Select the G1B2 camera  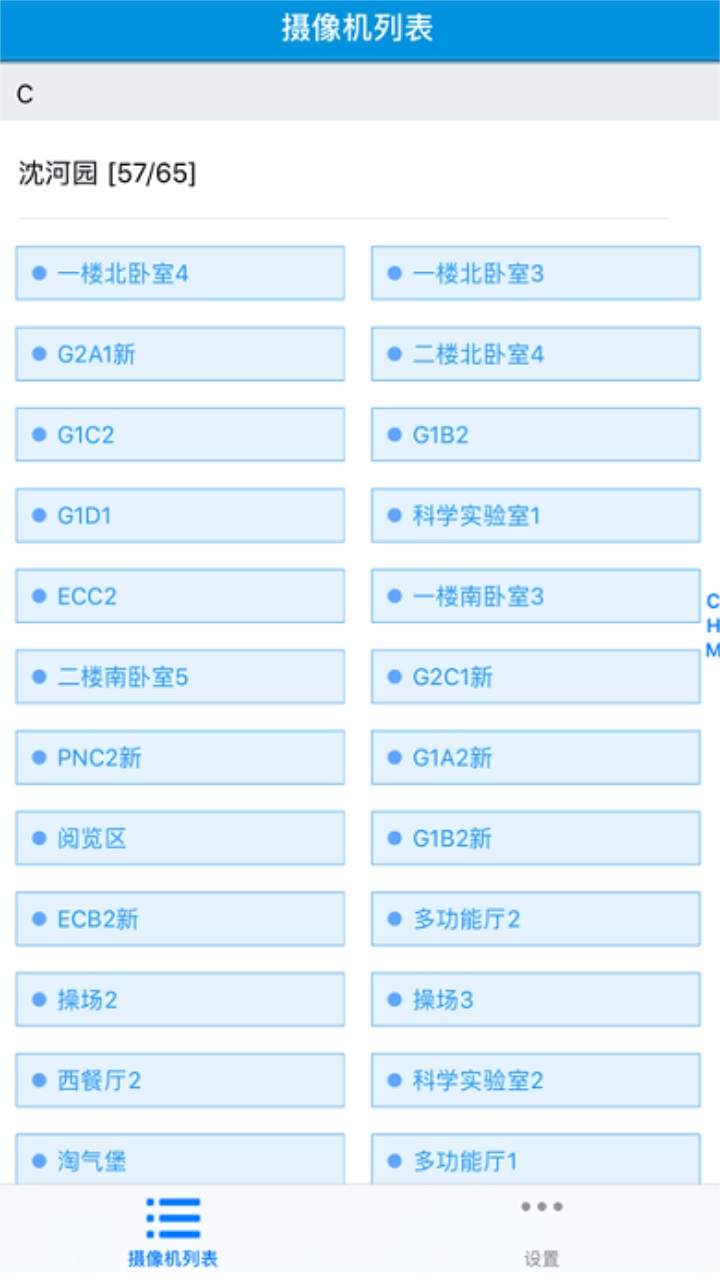click(x=535, y=435)
